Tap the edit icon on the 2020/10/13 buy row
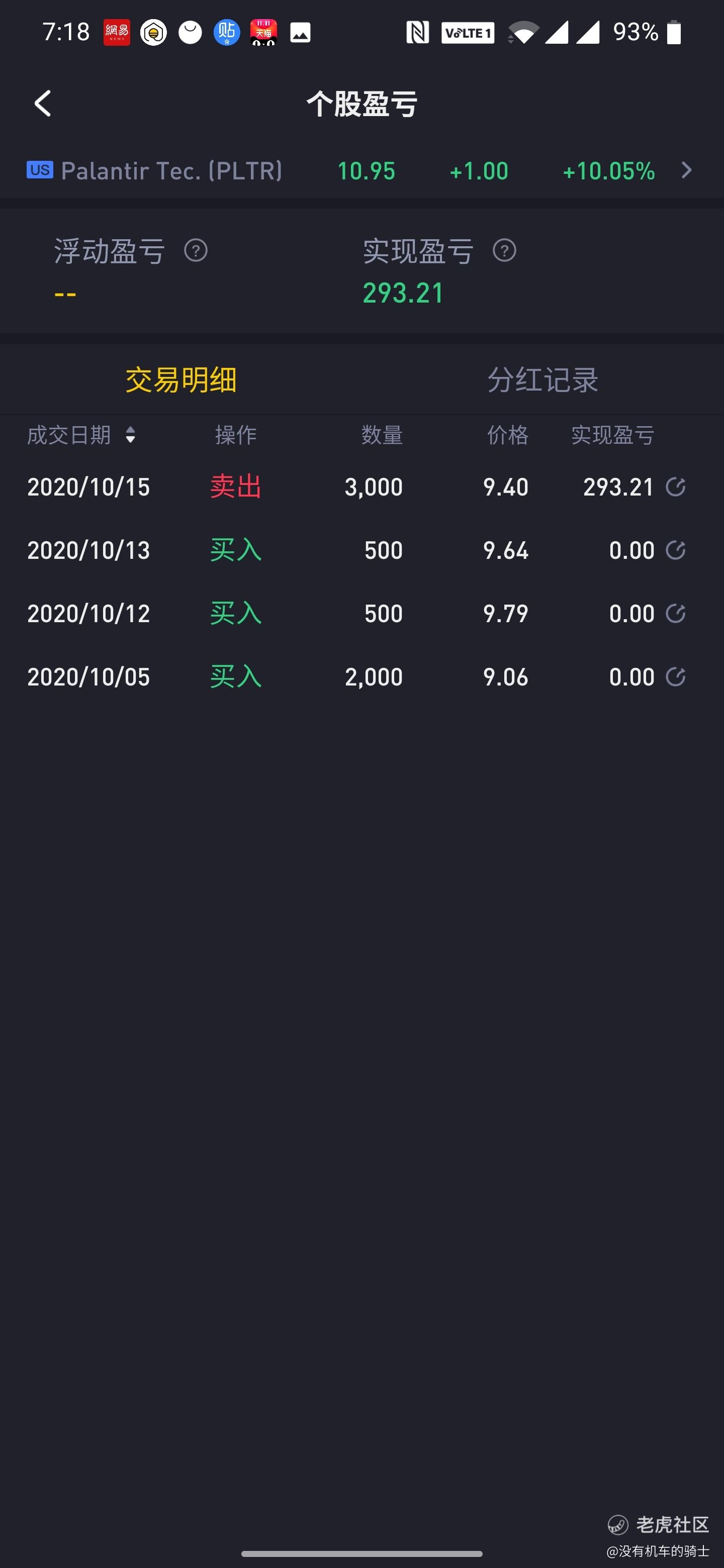The image size is (724, 1568). (675, 550)
